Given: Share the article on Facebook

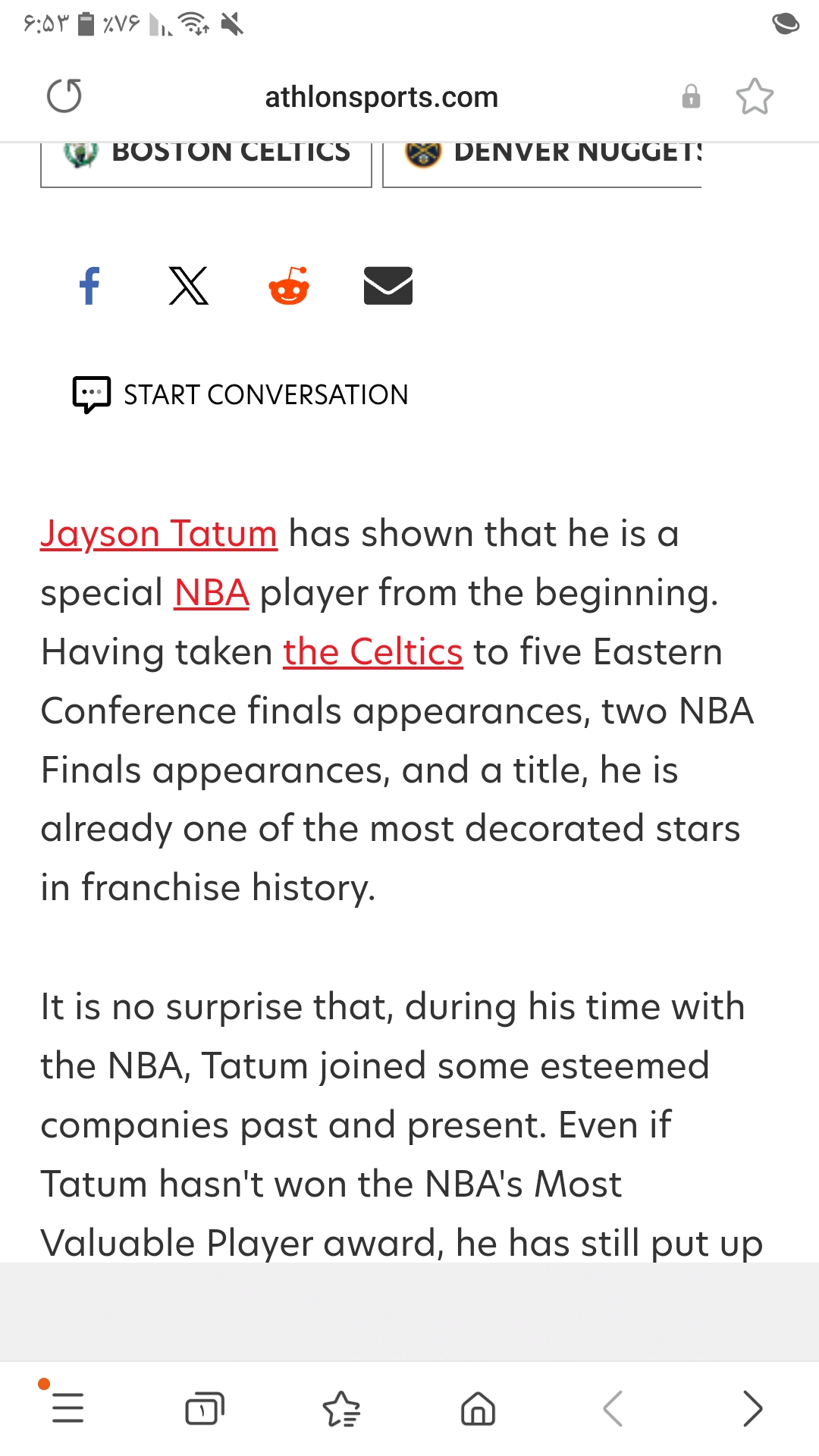Looking at the screenshot, I should point(89,286).
